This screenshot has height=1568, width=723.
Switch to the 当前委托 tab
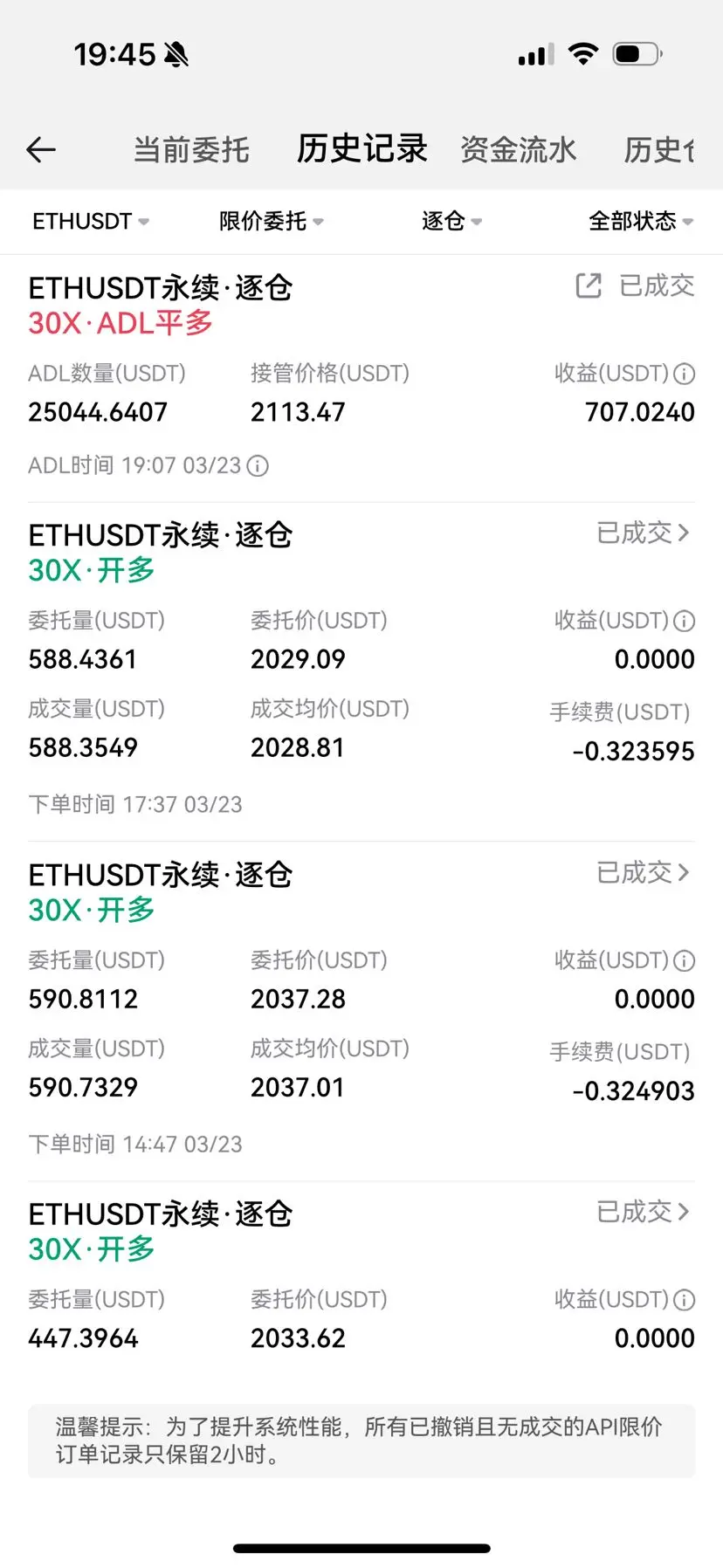pyautogui.click(x=191, y=150)
